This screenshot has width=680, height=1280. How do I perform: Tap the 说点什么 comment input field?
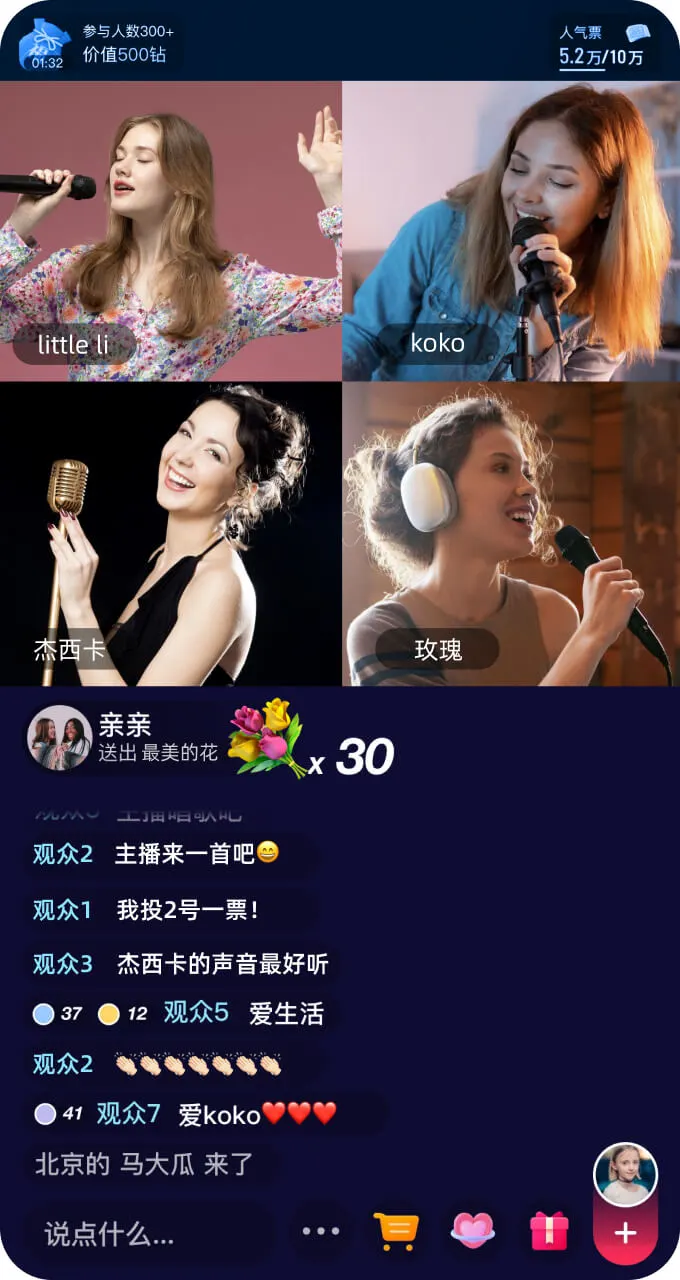coord(150,1233)
